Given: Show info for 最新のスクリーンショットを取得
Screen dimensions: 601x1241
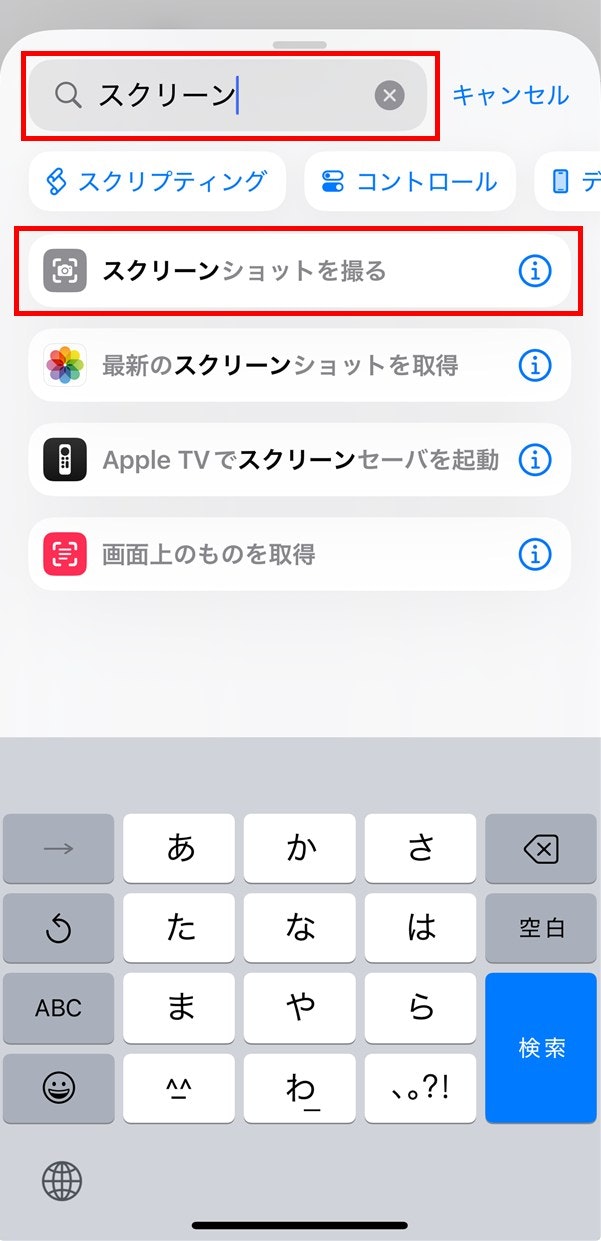Looking at the screenshot, I should [x=535, y=366].
